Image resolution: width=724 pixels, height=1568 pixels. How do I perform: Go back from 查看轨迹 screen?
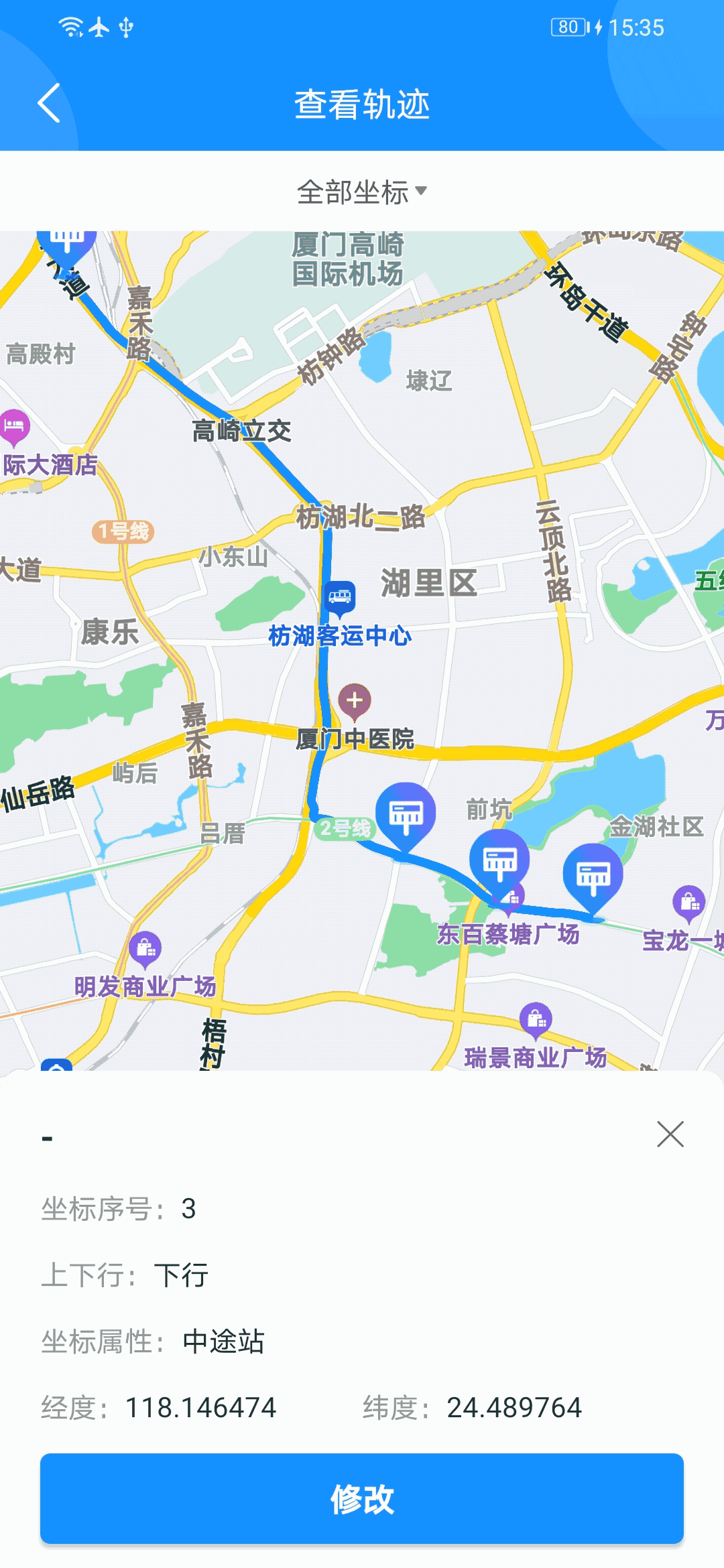pyautogui.click(x=49, y=103)
